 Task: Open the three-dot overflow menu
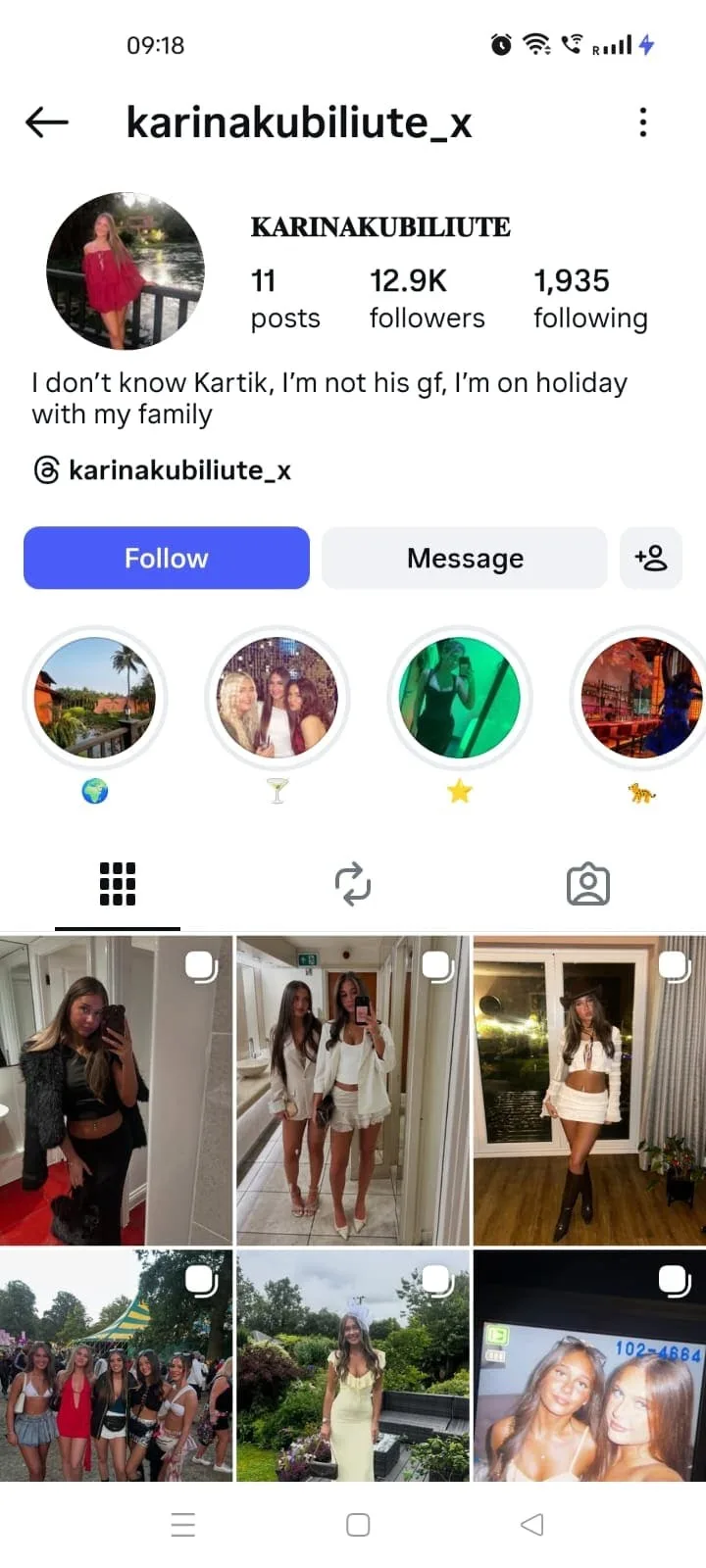[642, 122]
